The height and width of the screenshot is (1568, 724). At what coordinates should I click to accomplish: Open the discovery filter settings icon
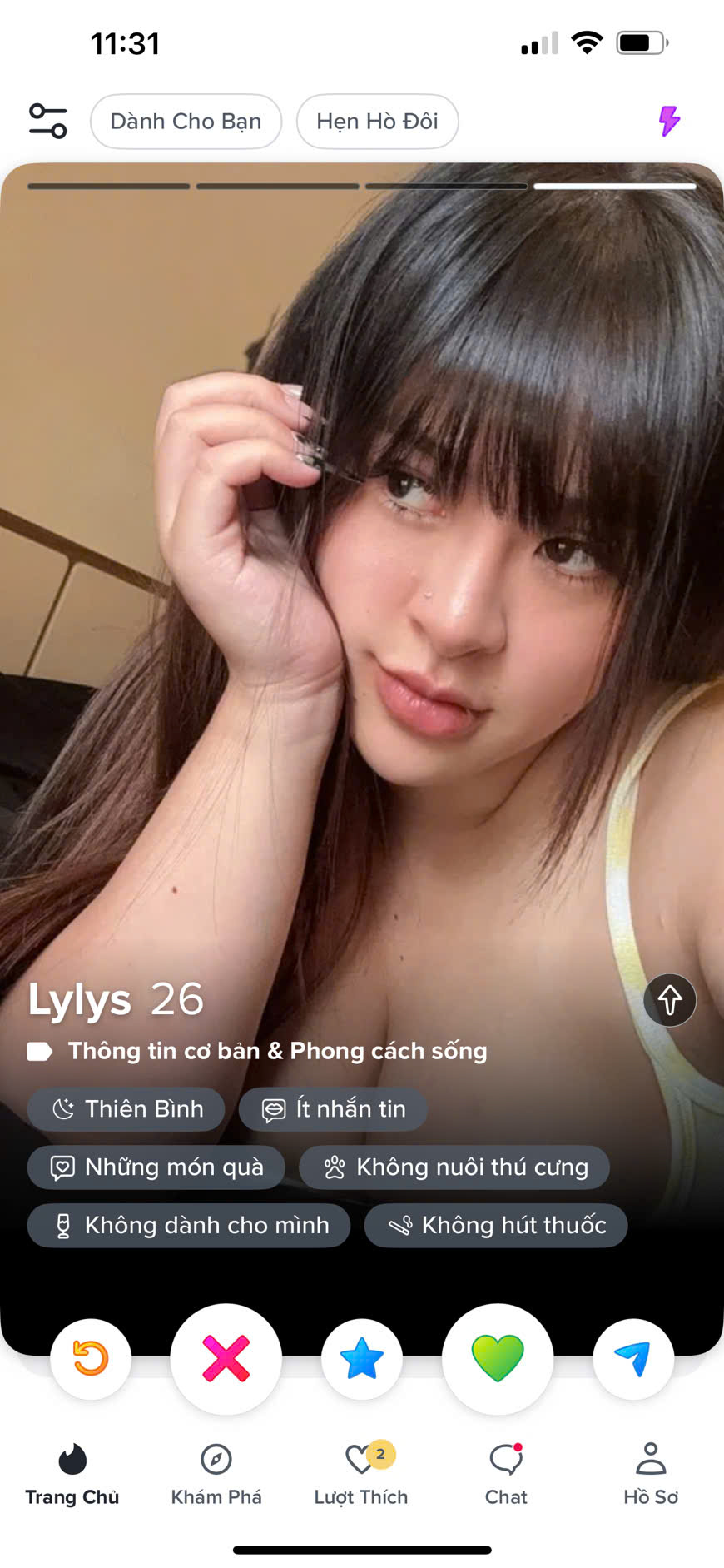tap(48, 121)
